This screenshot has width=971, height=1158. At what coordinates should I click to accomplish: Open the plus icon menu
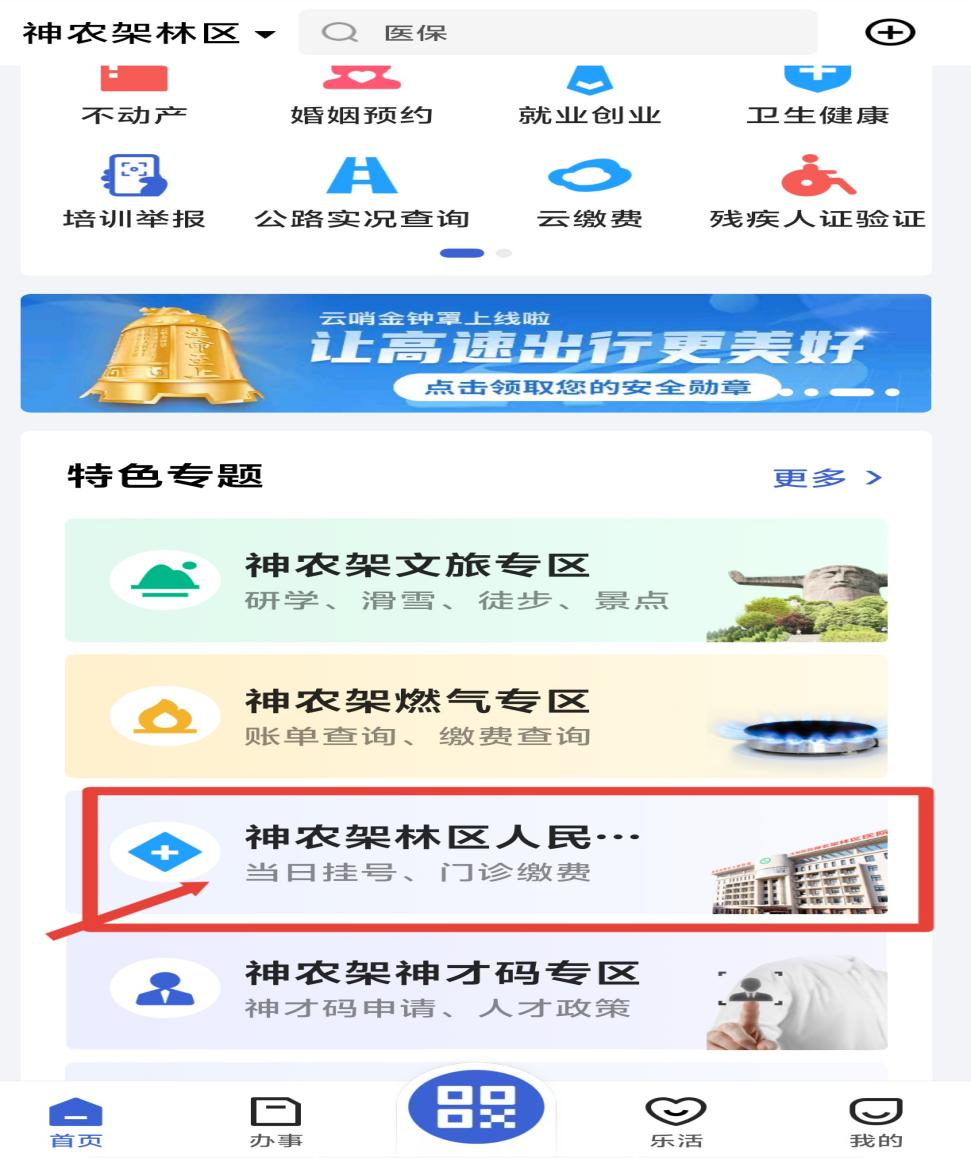point(889,33)
